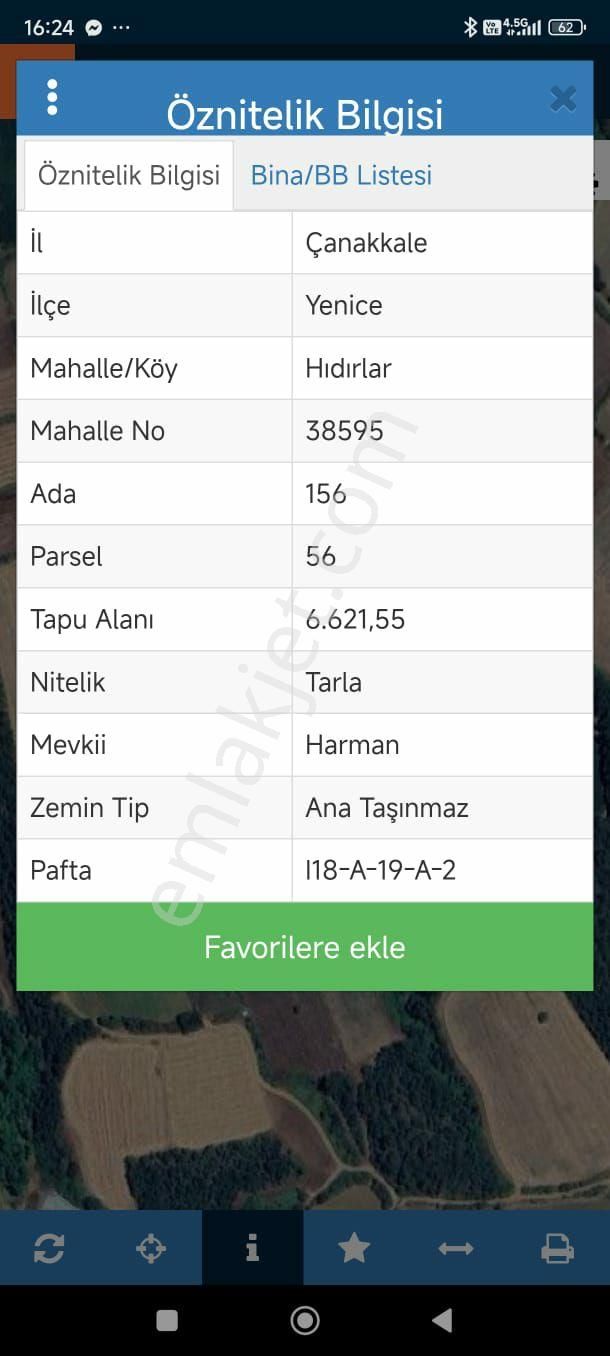
Task: Switch to the Bina/BB Listesi tab
Action: tap(341, 176)
